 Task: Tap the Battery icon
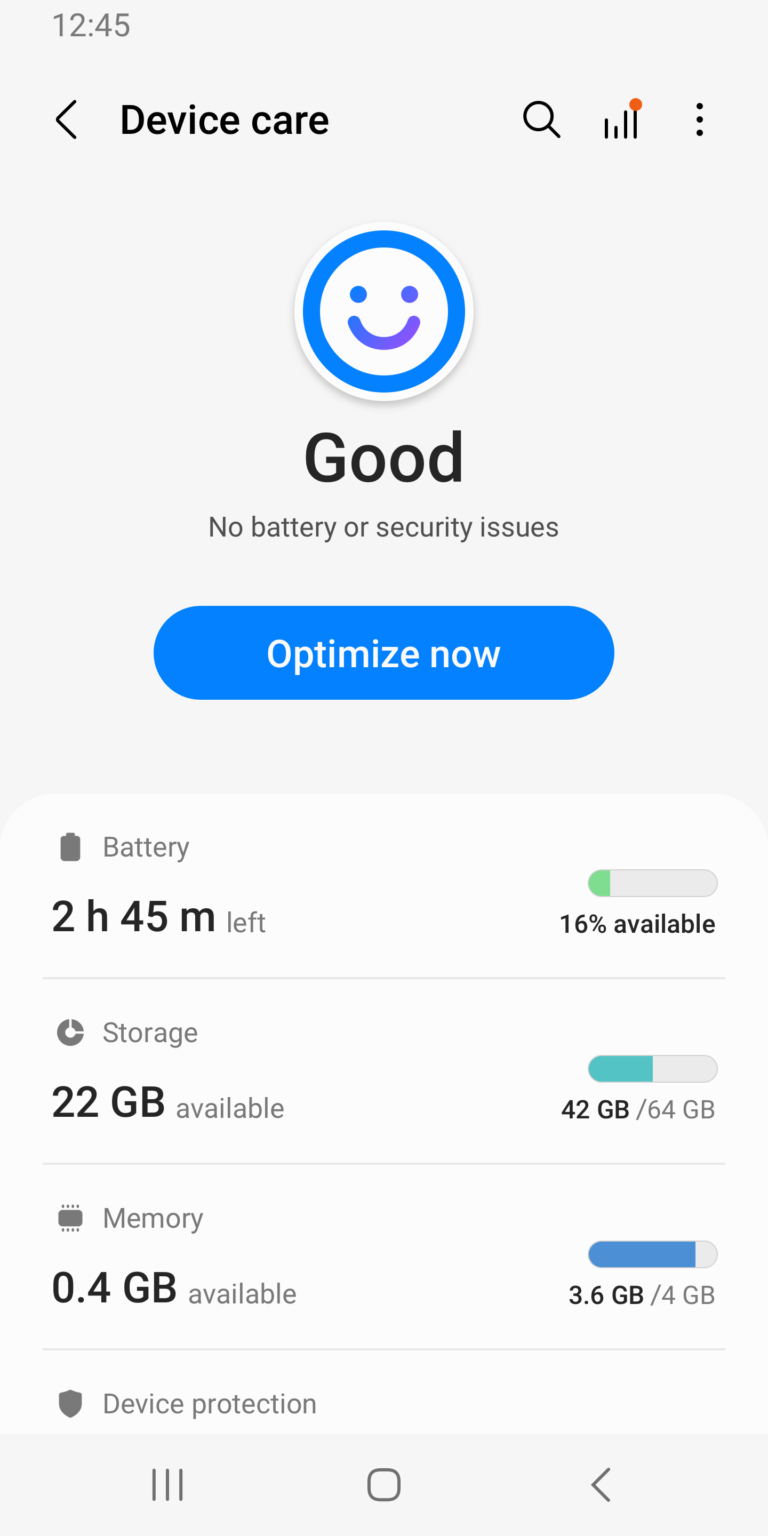pyautogui.click(x=70, y=846)
